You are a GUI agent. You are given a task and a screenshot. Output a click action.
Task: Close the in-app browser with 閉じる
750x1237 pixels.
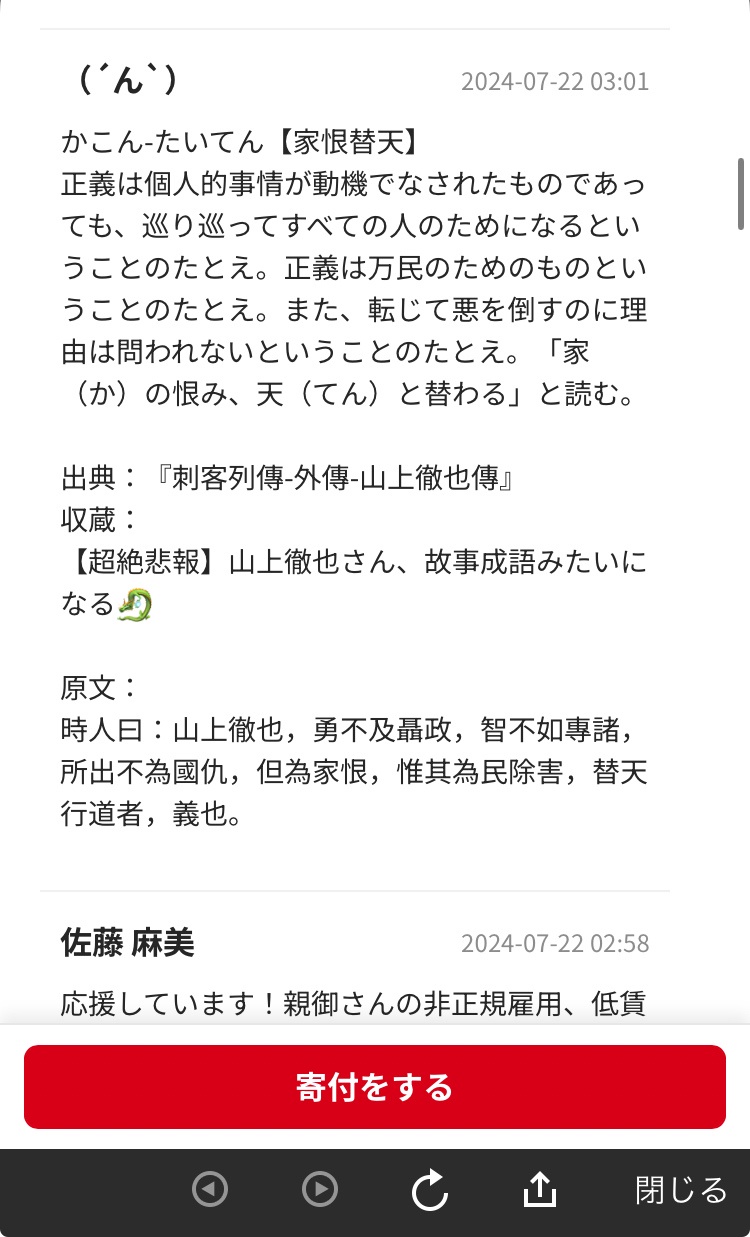click(681, 1190)
